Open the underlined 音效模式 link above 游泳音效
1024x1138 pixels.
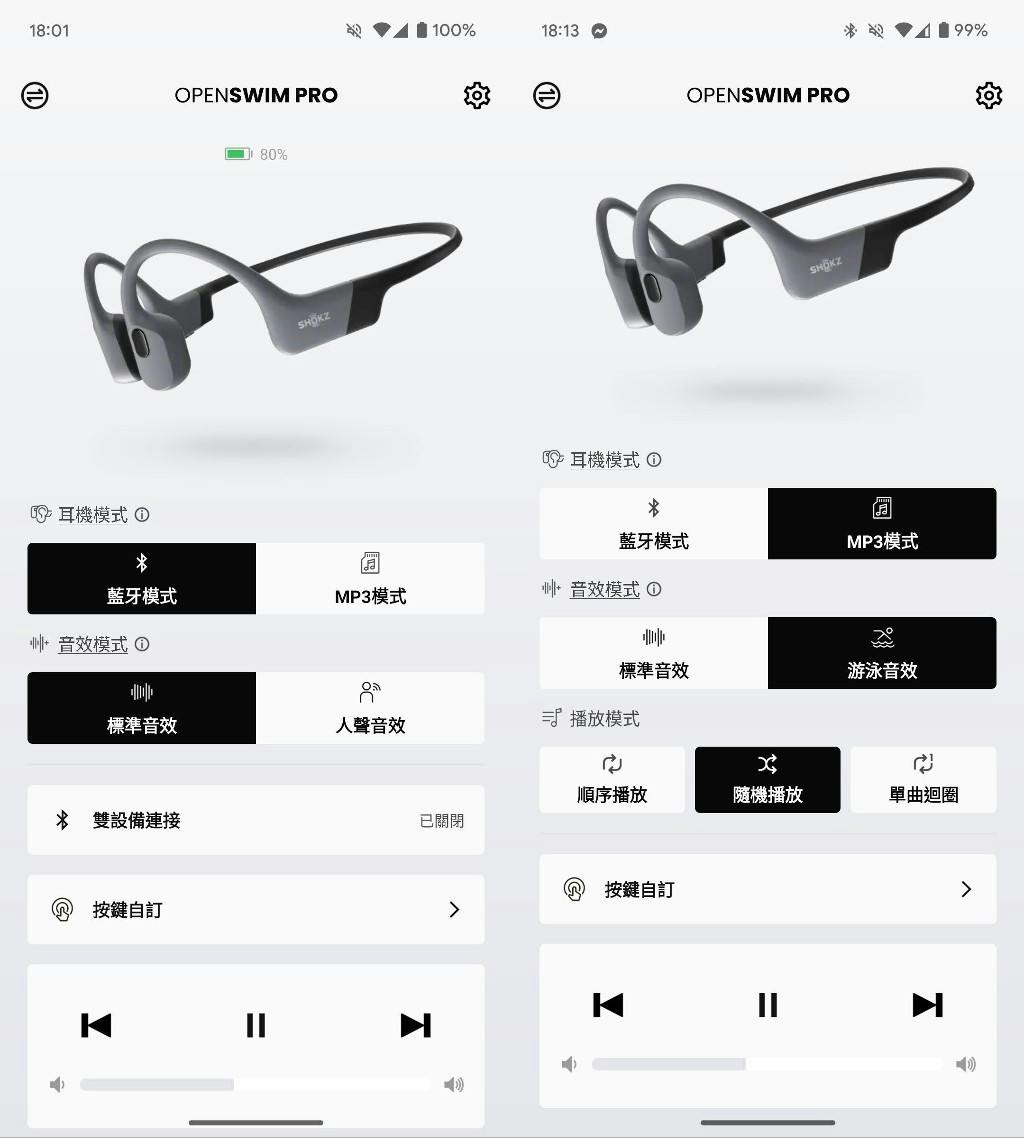pos(604,589)
